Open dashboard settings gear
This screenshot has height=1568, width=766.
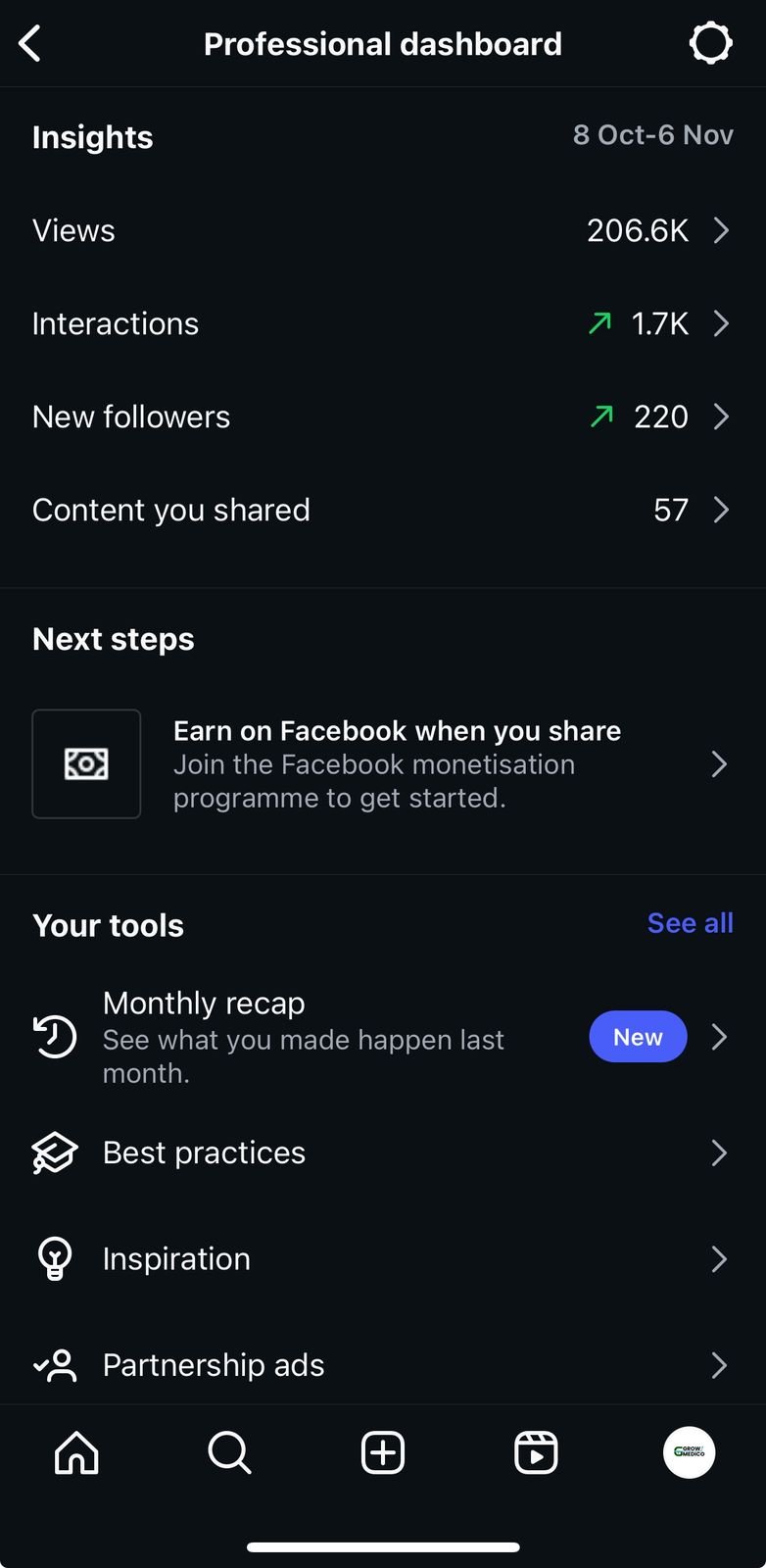coord(710,44)
